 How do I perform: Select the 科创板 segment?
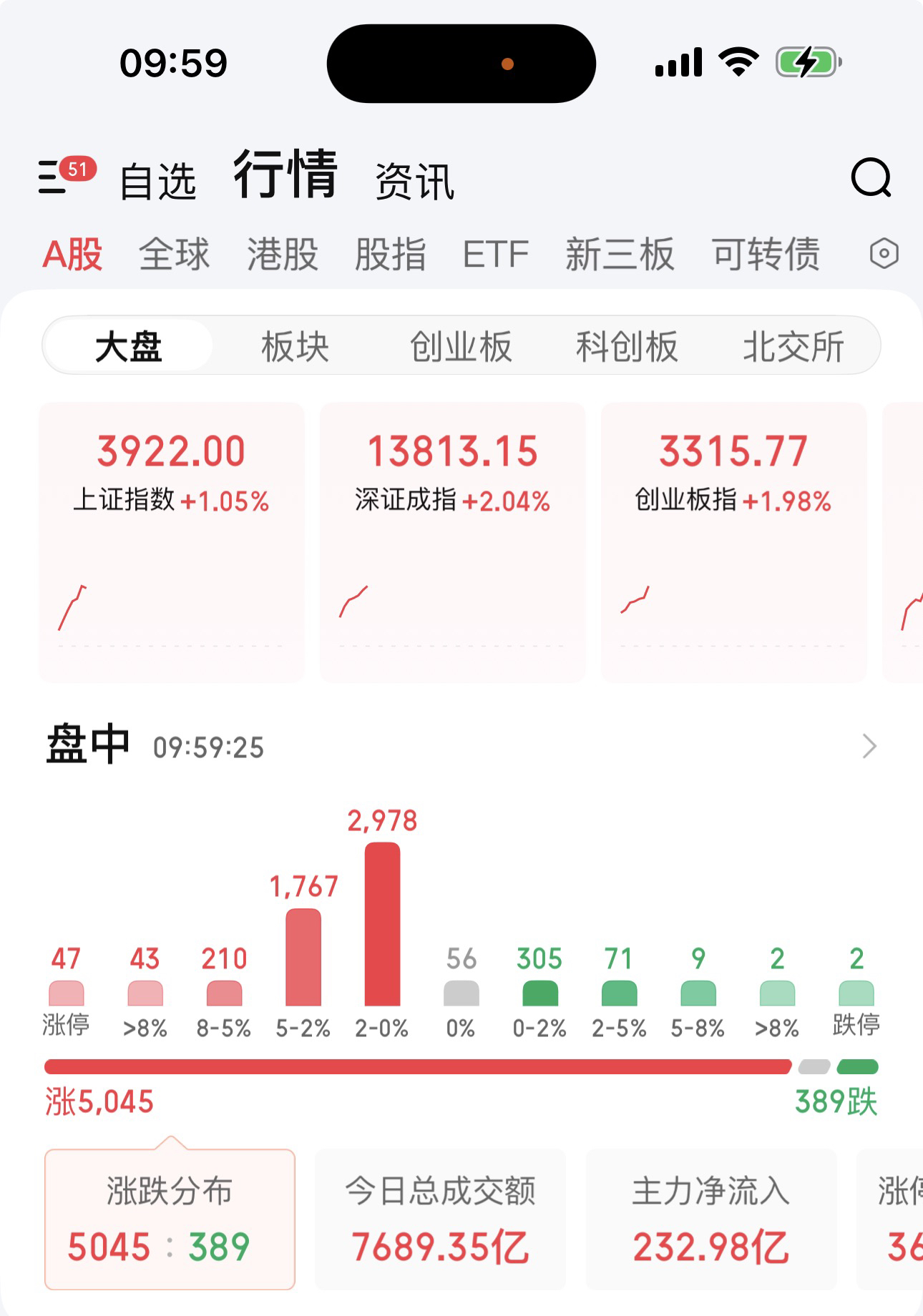coord(627,346)
